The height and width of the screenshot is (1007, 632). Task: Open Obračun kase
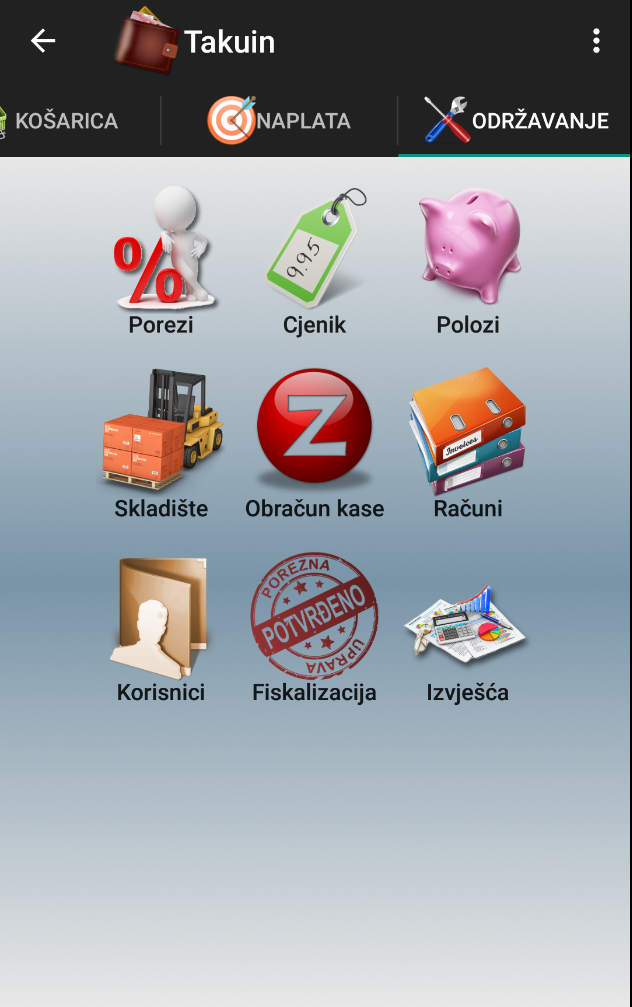pyautogui.click(x=315, y=444)
